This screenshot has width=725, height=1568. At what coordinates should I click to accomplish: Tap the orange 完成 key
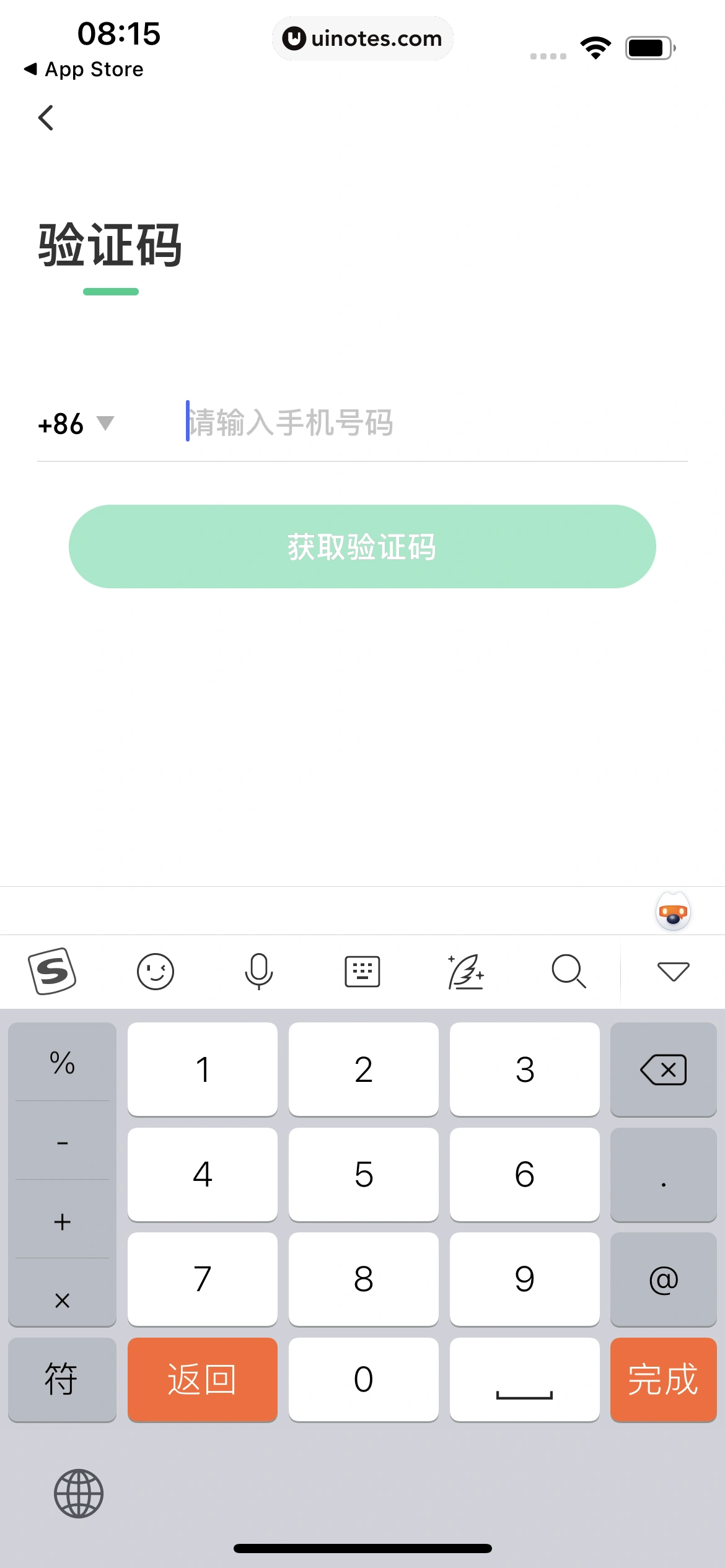(663, 1379)
